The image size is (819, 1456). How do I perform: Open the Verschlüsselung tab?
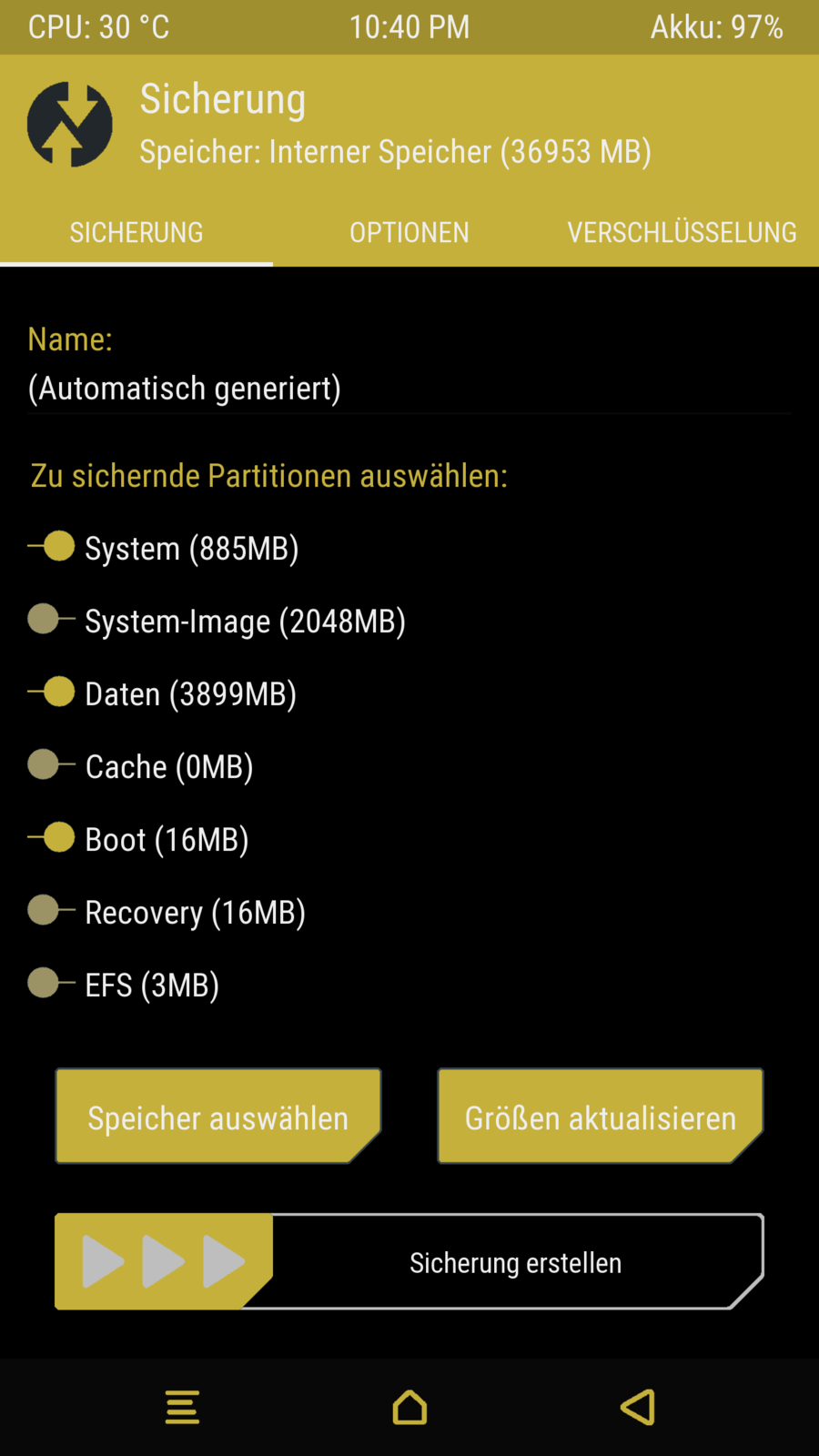click(682, 233)
